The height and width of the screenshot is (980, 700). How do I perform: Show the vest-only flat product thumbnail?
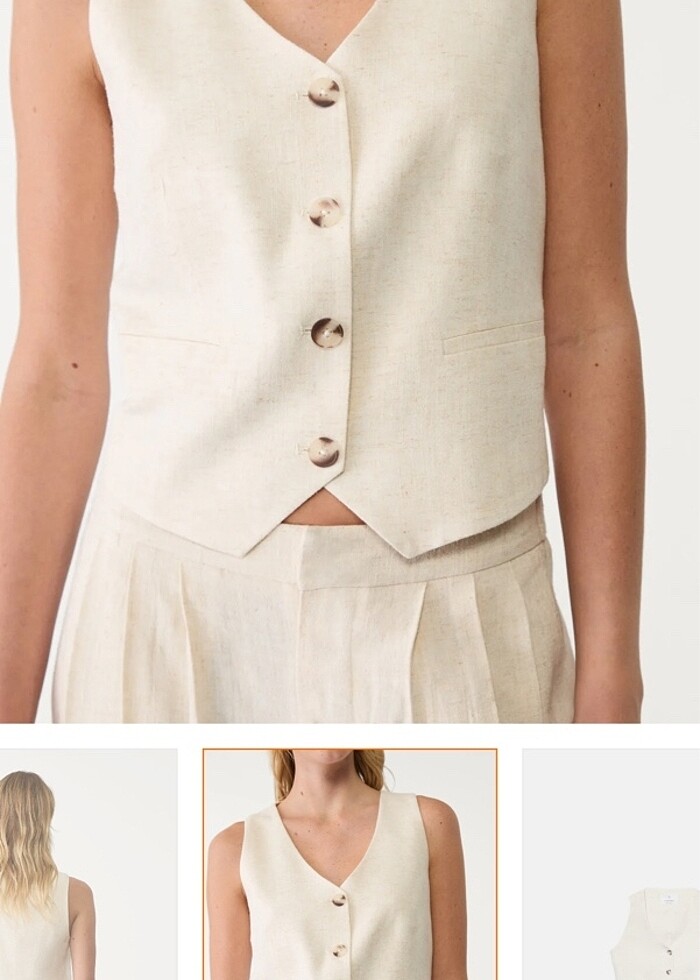611,865
